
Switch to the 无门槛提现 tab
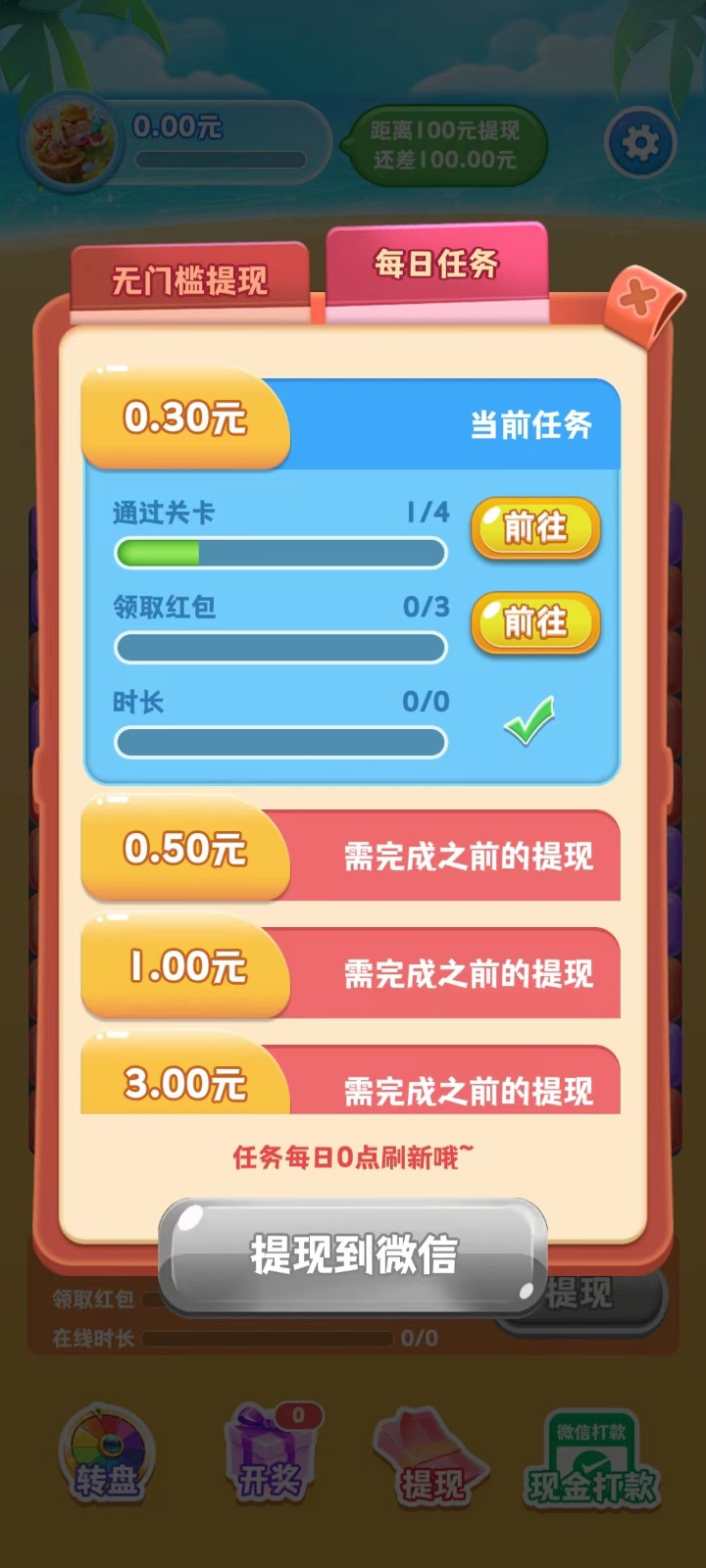coord(189,281)
